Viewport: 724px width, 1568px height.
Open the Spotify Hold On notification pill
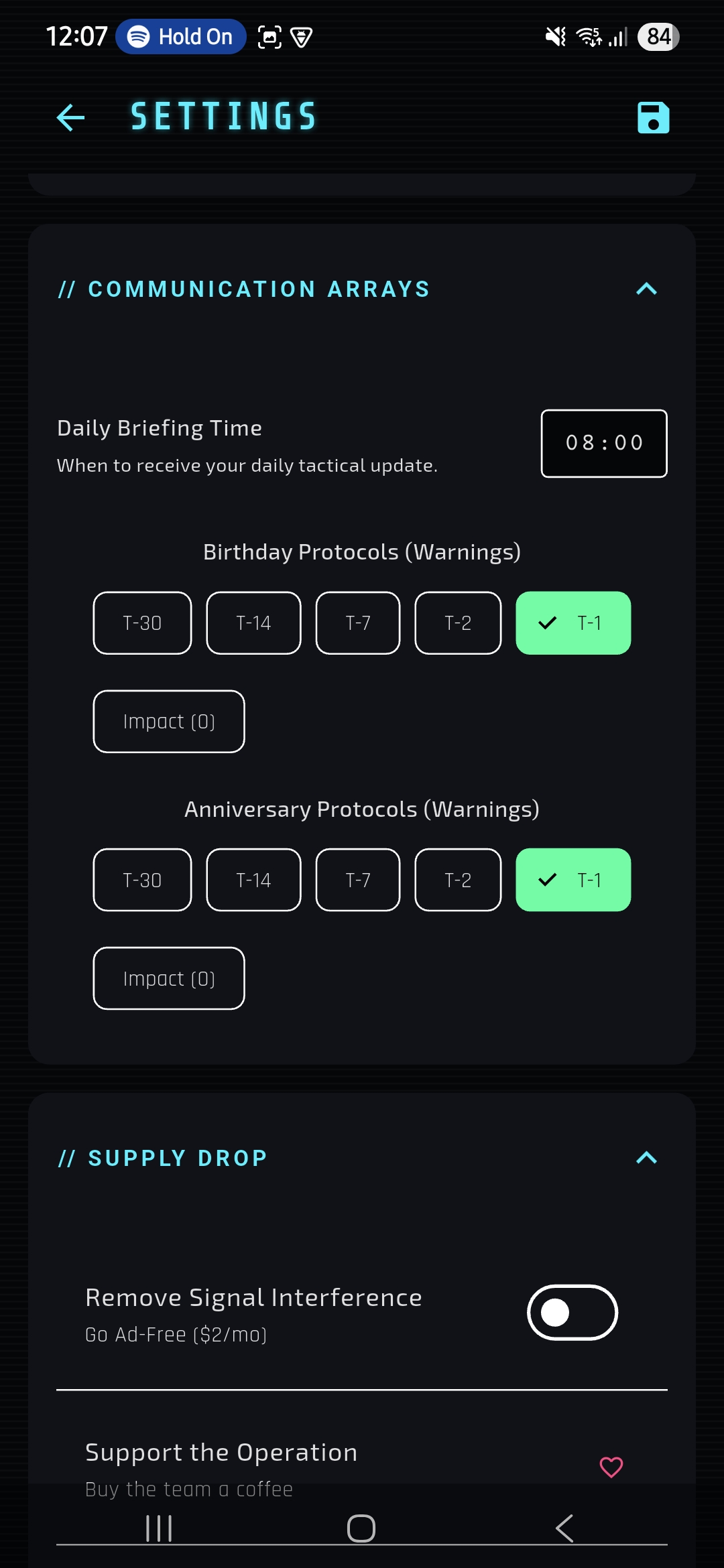click(x=180, y=36)
